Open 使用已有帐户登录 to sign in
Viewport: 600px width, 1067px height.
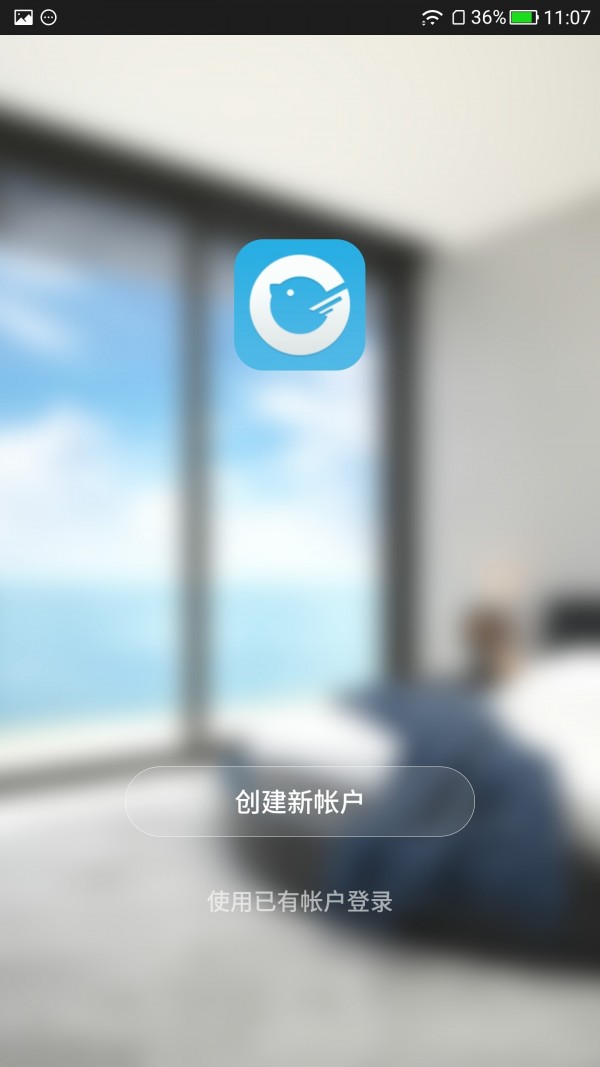pos(299,901)
